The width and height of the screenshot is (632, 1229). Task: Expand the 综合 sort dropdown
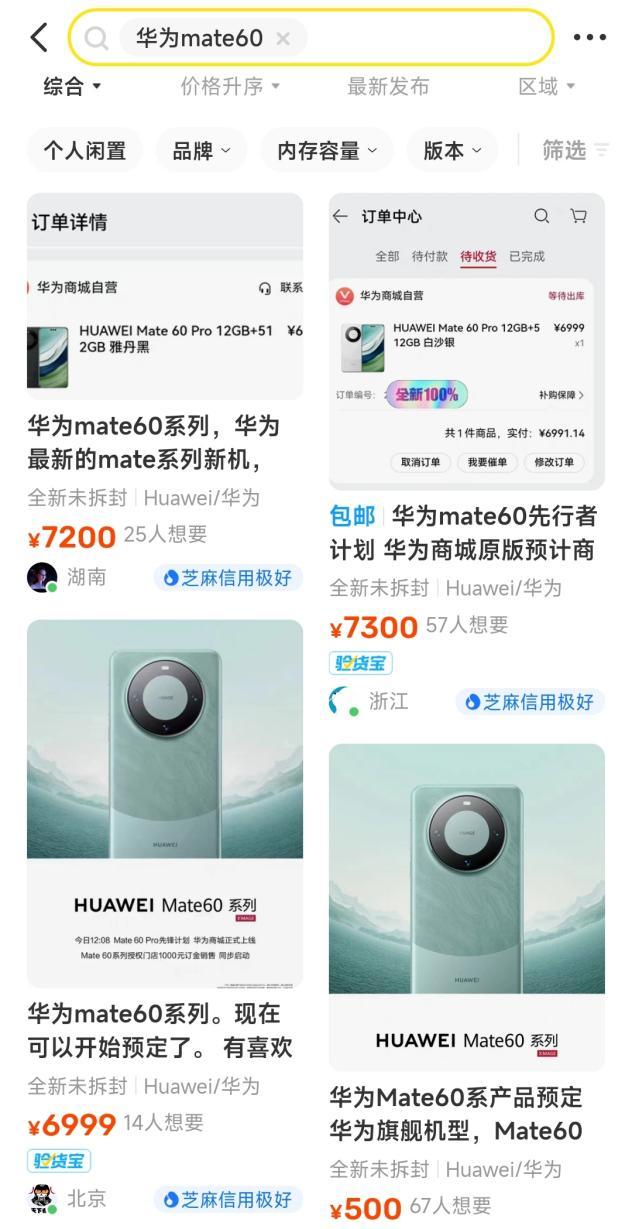coord(72,87)
